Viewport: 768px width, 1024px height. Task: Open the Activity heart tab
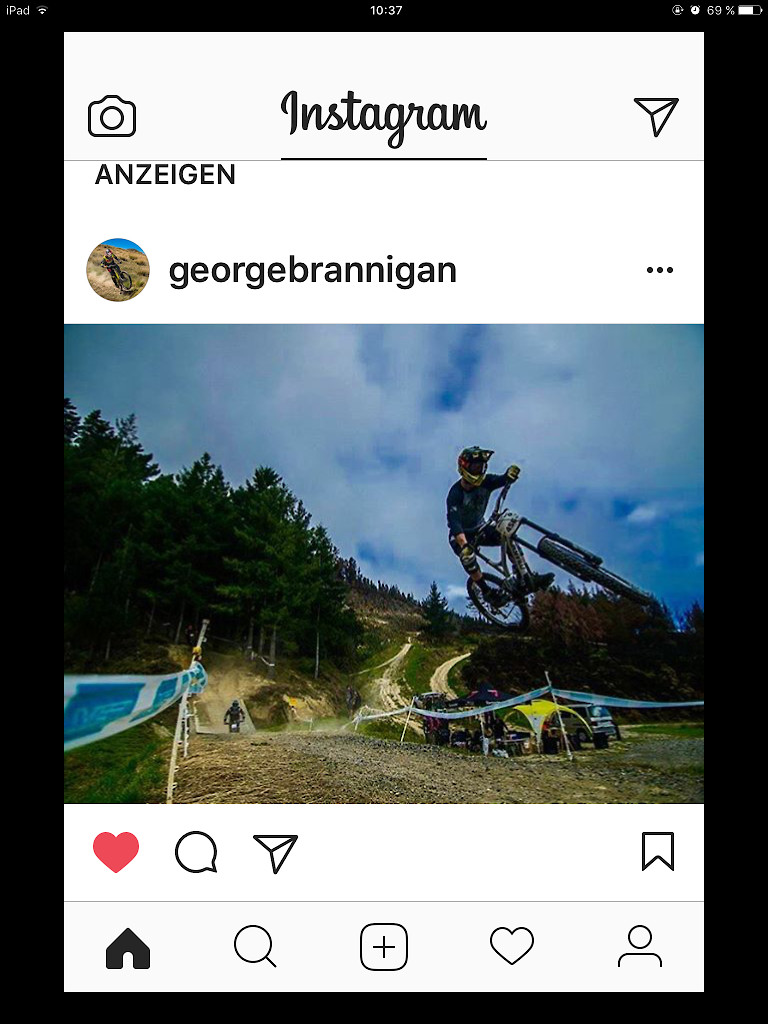[x=512, y=946]
